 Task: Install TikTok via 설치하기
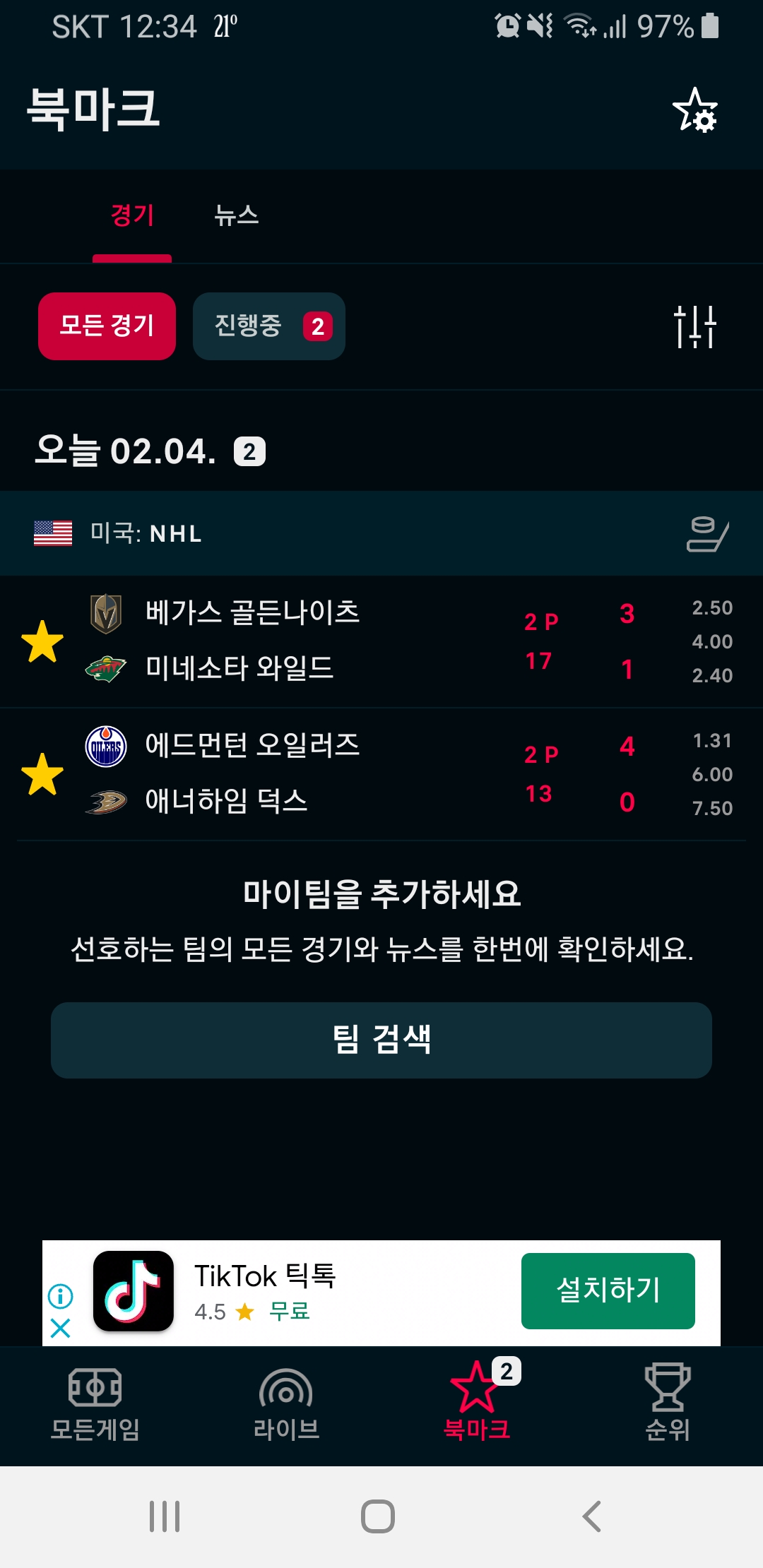(608, 1290)
